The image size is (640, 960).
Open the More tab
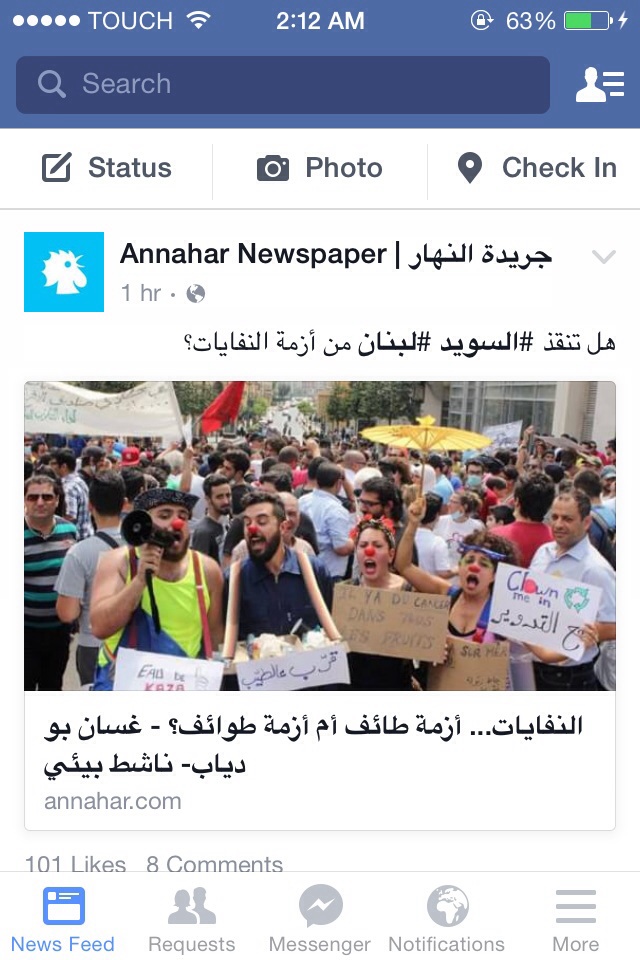click(575, 920)
